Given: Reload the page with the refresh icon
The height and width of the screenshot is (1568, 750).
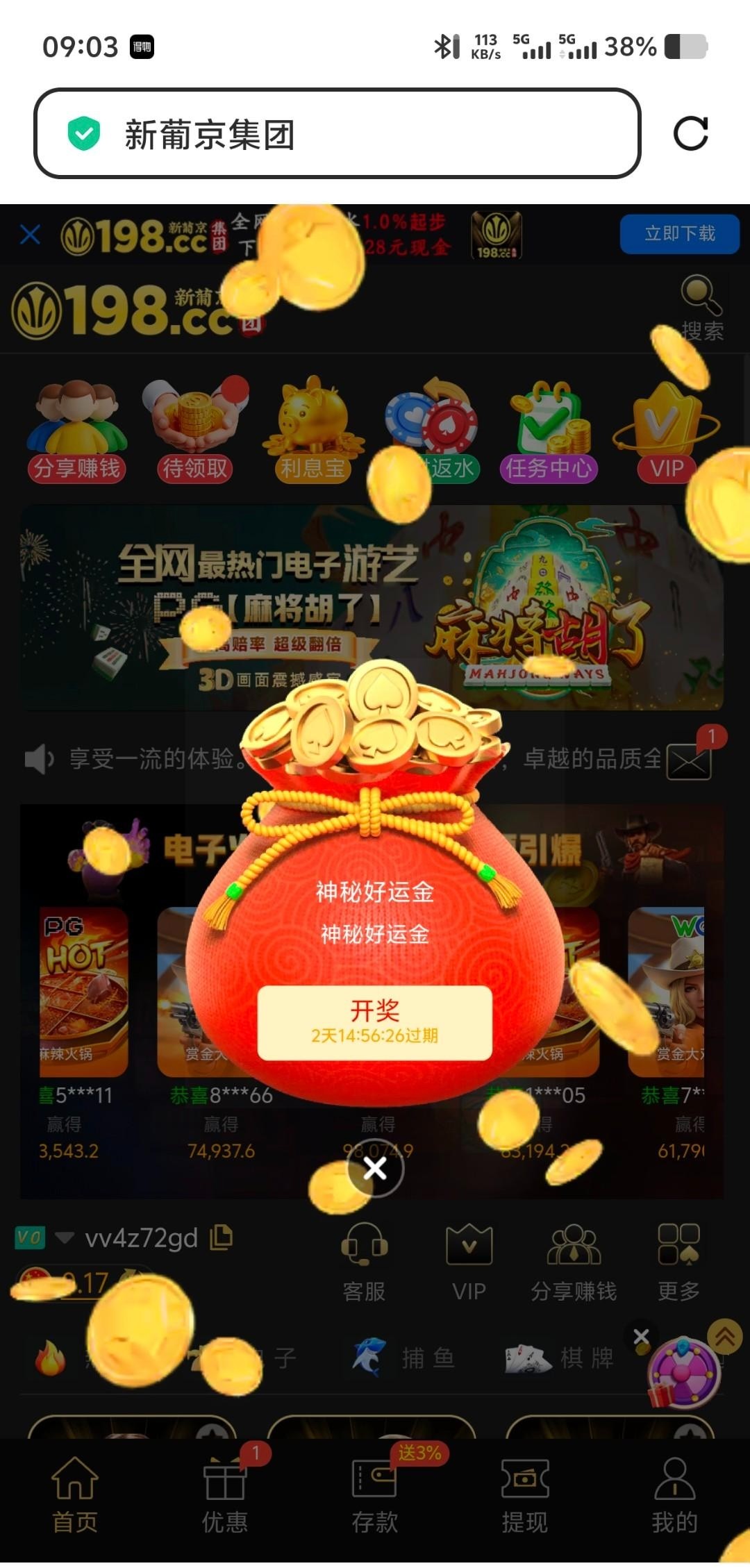Looking at the screenshot, I should (x=690, y=133).
